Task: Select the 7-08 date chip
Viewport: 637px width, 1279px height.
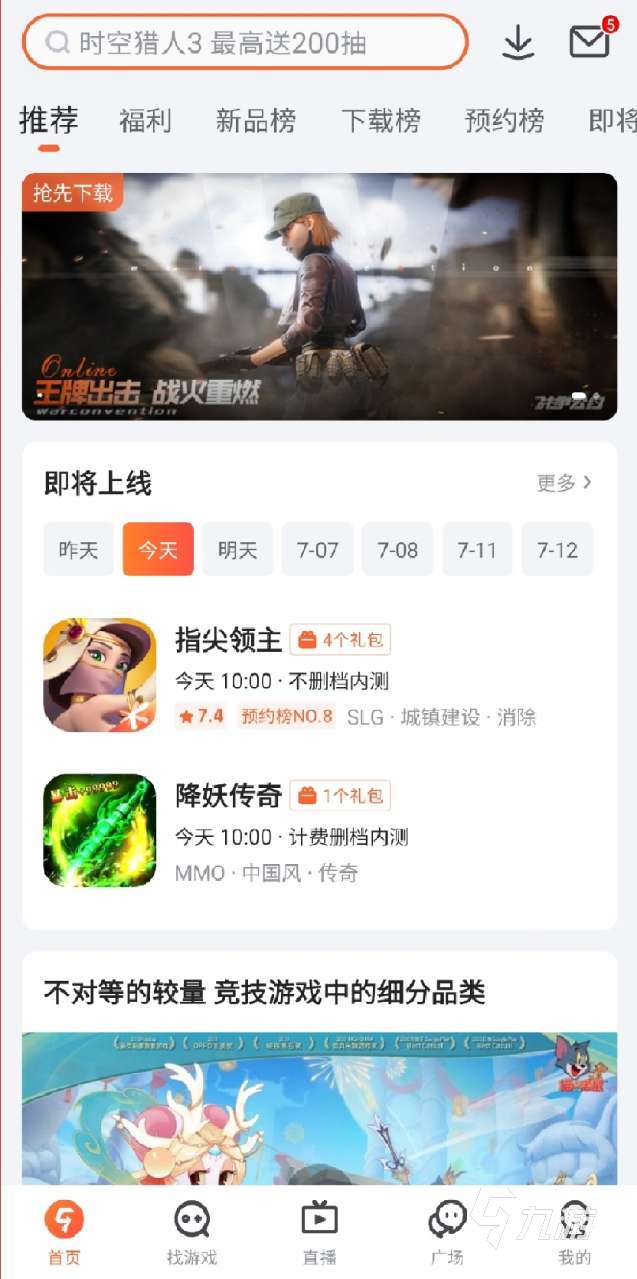Action: pyautogui.click(x=397, y=550)
